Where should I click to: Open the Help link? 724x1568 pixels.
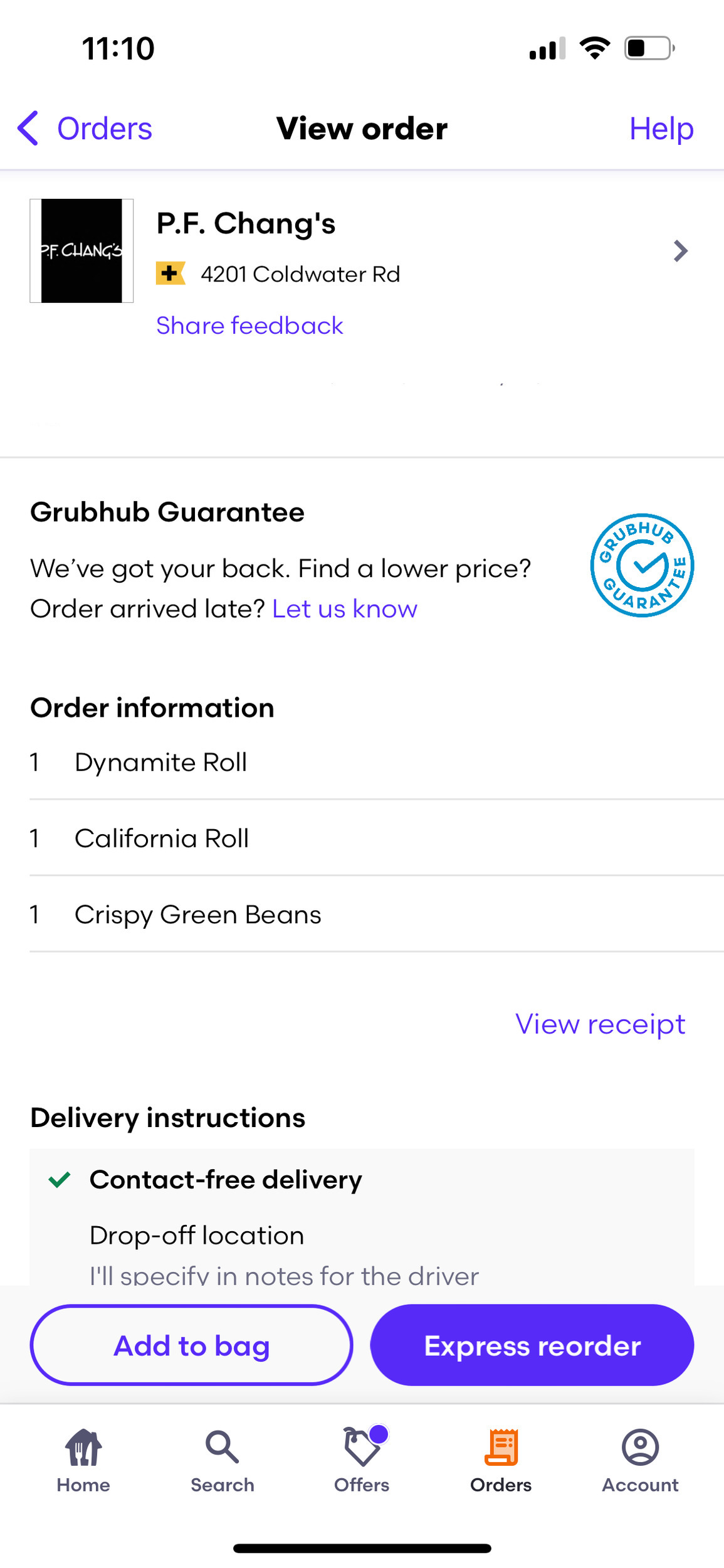point(661,129)
